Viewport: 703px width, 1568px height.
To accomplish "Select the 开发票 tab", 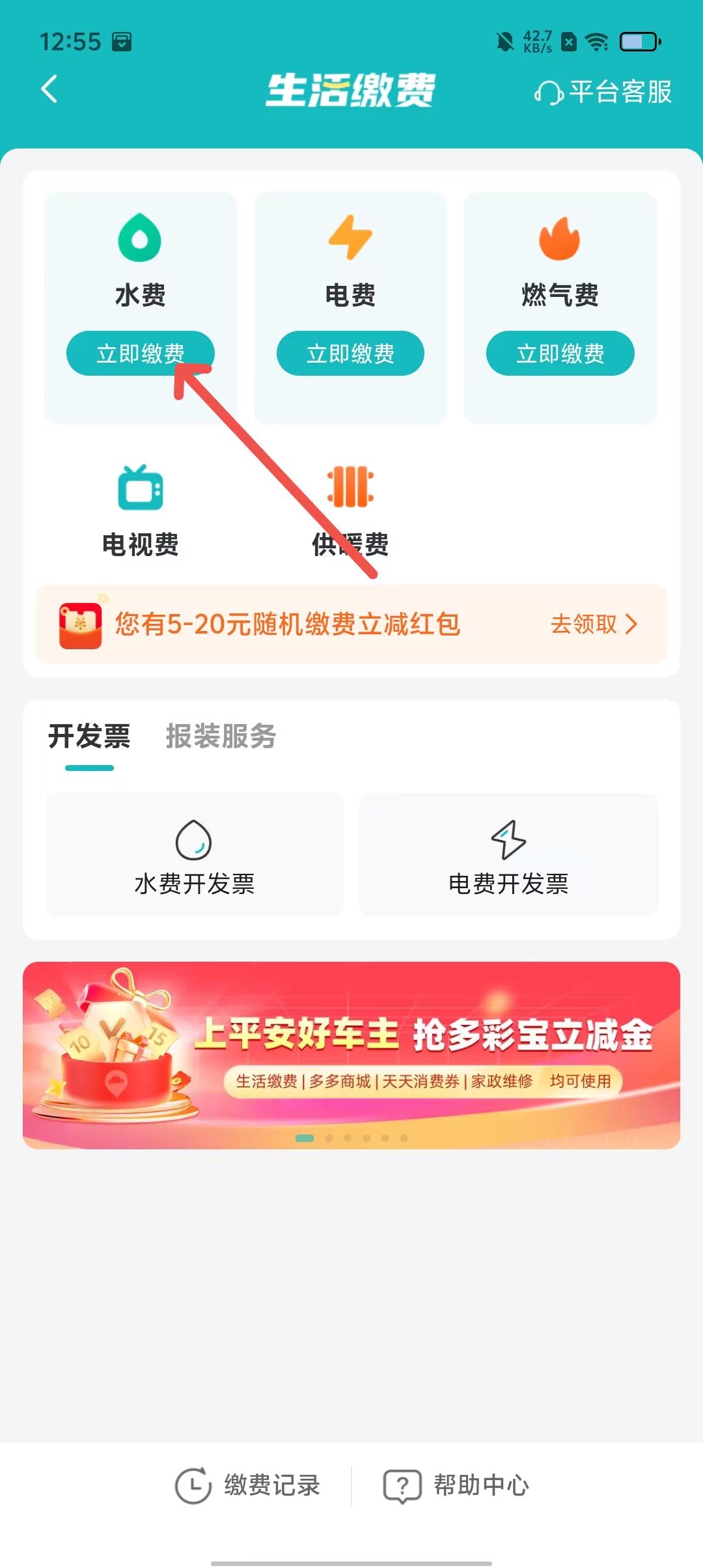I will (89, 736).
